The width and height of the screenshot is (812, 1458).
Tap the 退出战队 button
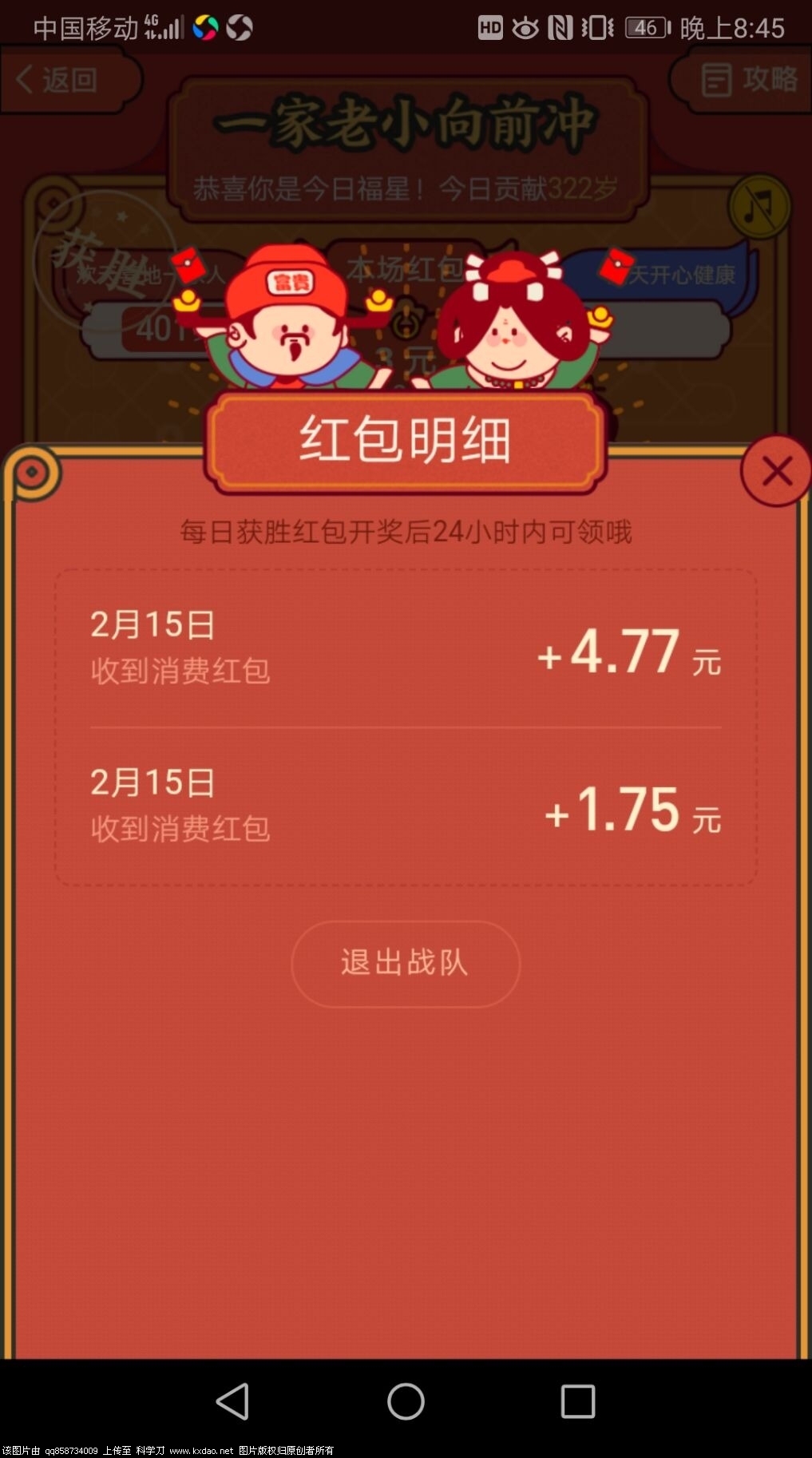(x=405, y=963)
